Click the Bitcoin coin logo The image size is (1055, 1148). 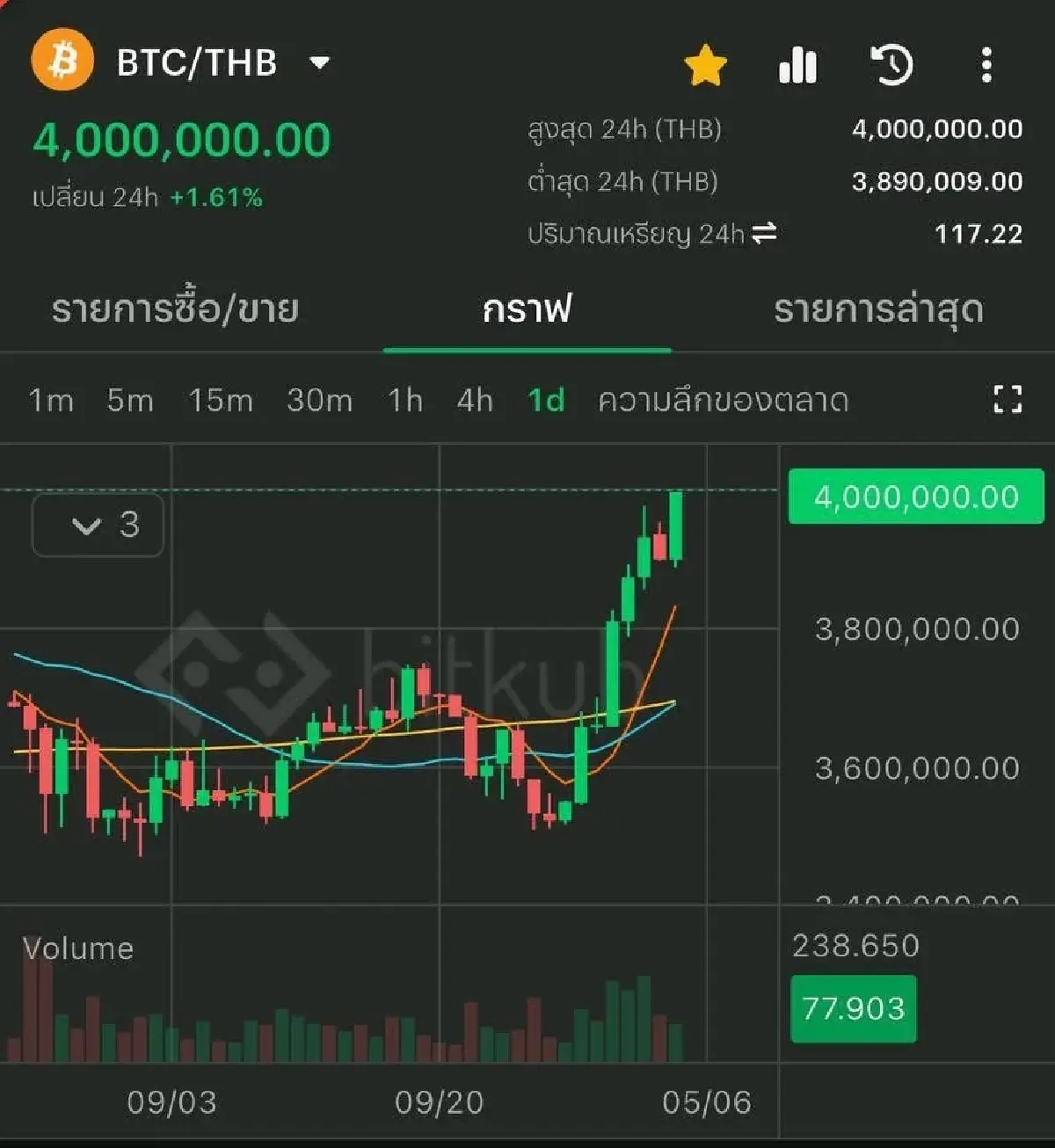(x=62, y=62)
